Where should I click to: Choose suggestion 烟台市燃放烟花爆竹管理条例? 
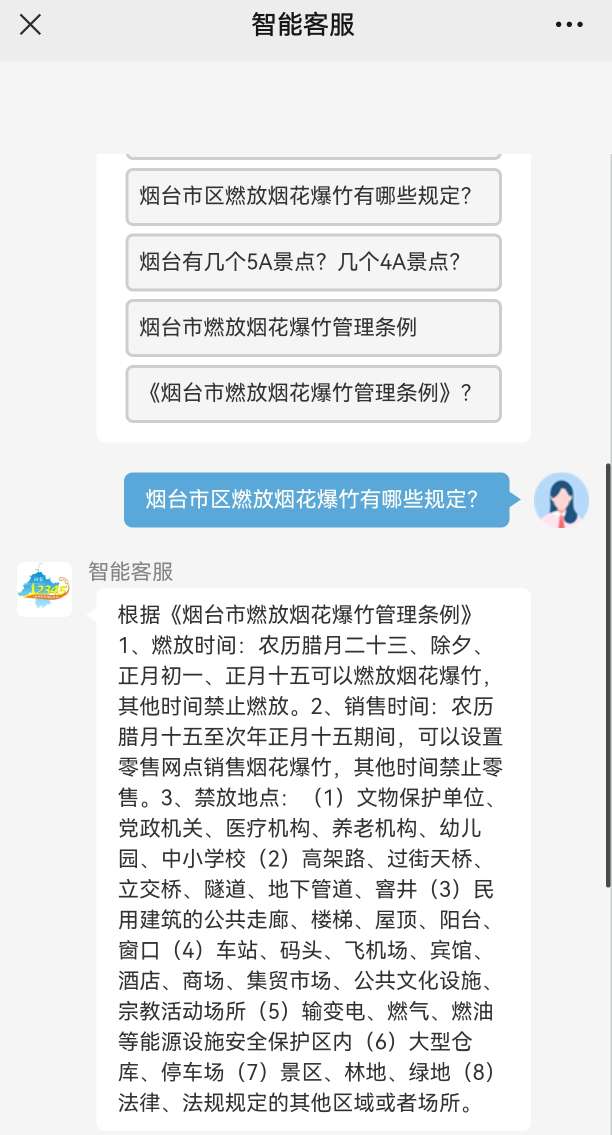(313, 328)
